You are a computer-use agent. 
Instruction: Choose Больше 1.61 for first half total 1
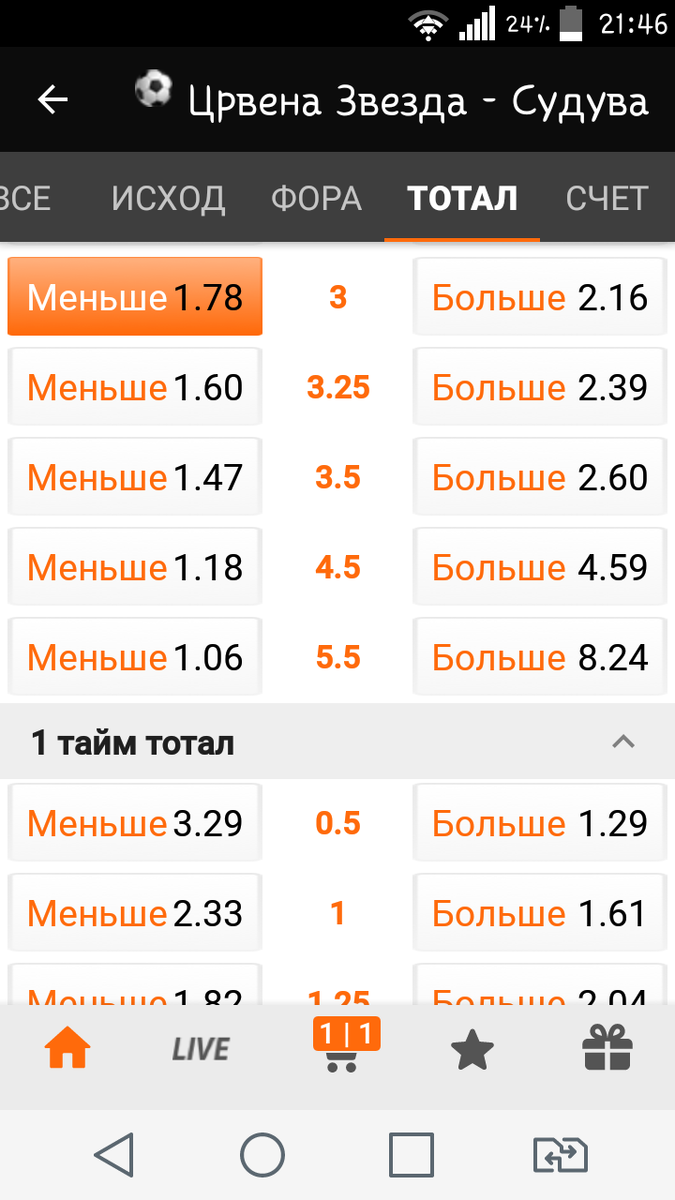[540, 913]
